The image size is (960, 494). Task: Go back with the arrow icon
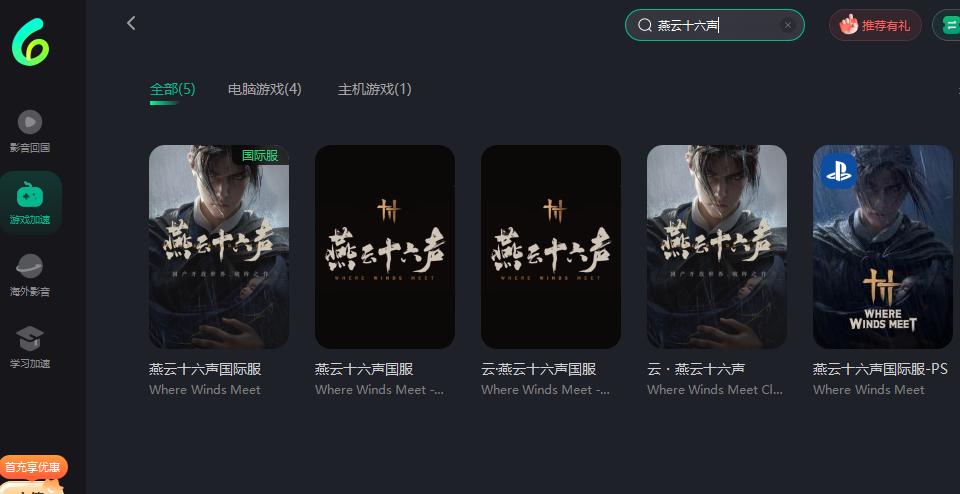131,23
